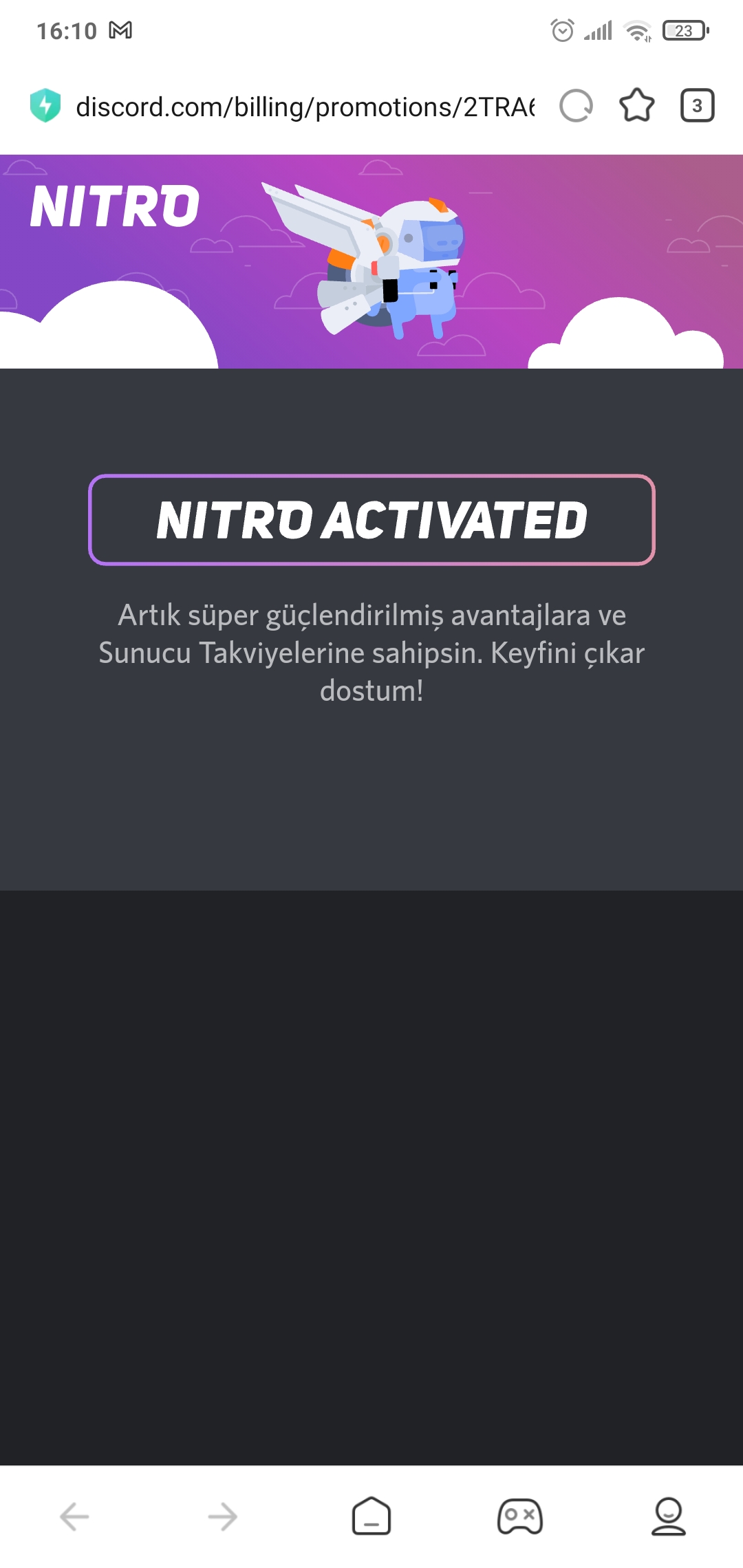Toggle bookmark star for this page
This screenshot has height=1568, width=743.
(x=636, y=105)
